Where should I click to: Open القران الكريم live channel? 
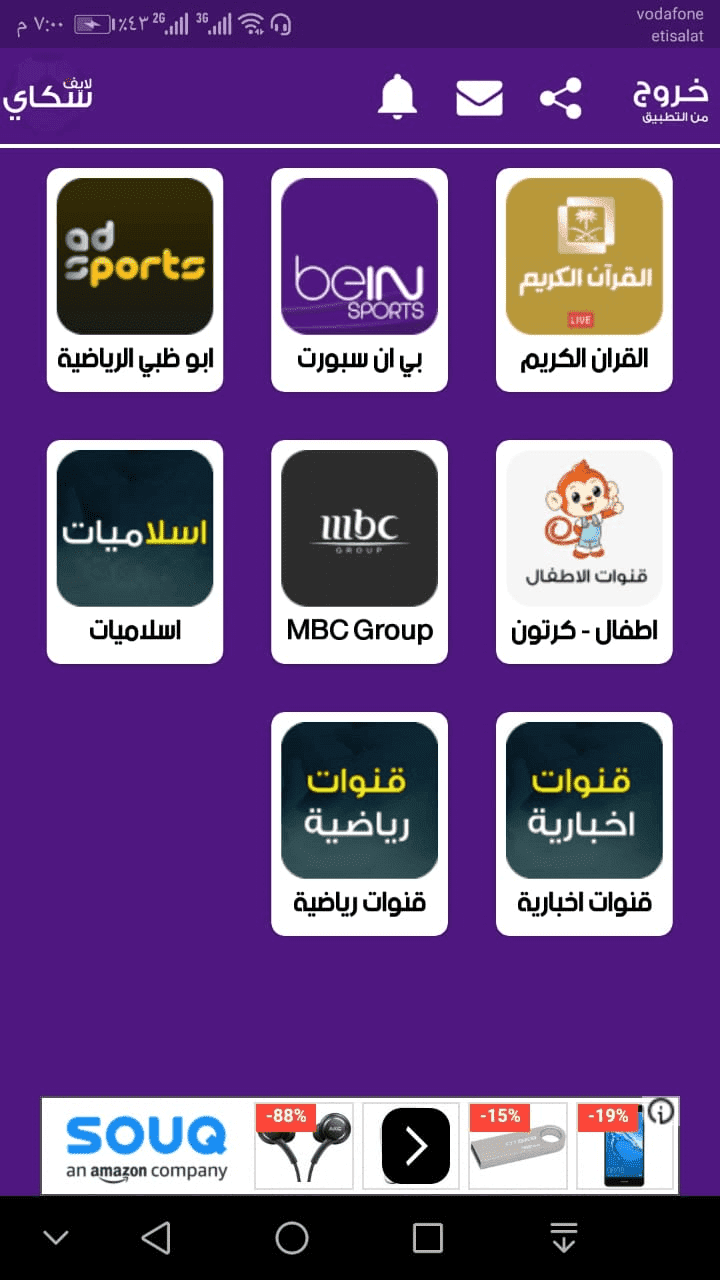[584, 279]
